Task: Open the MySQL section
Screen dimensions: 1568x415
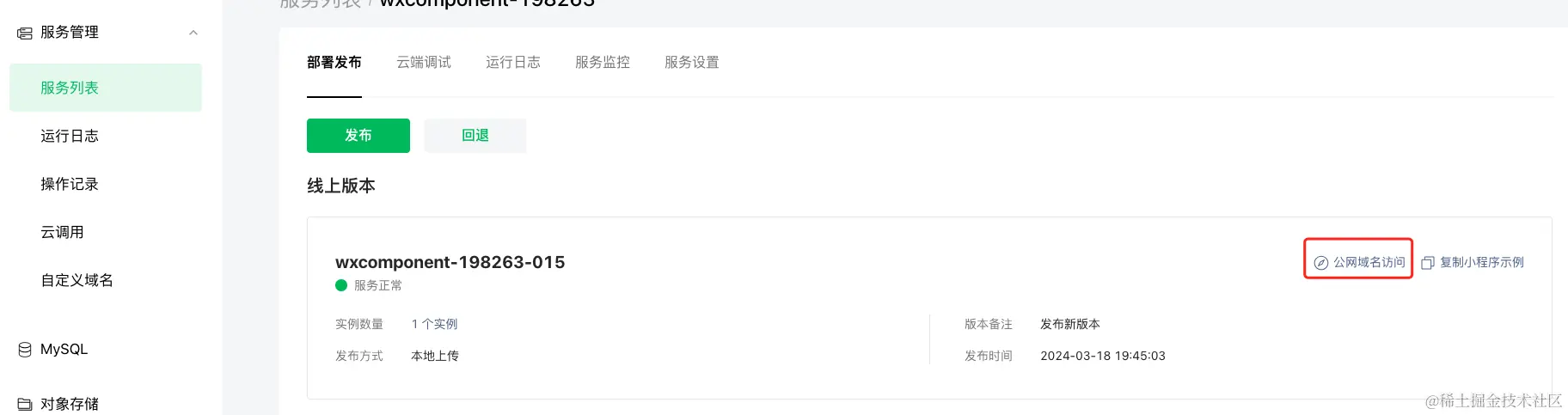Action: 64,349
